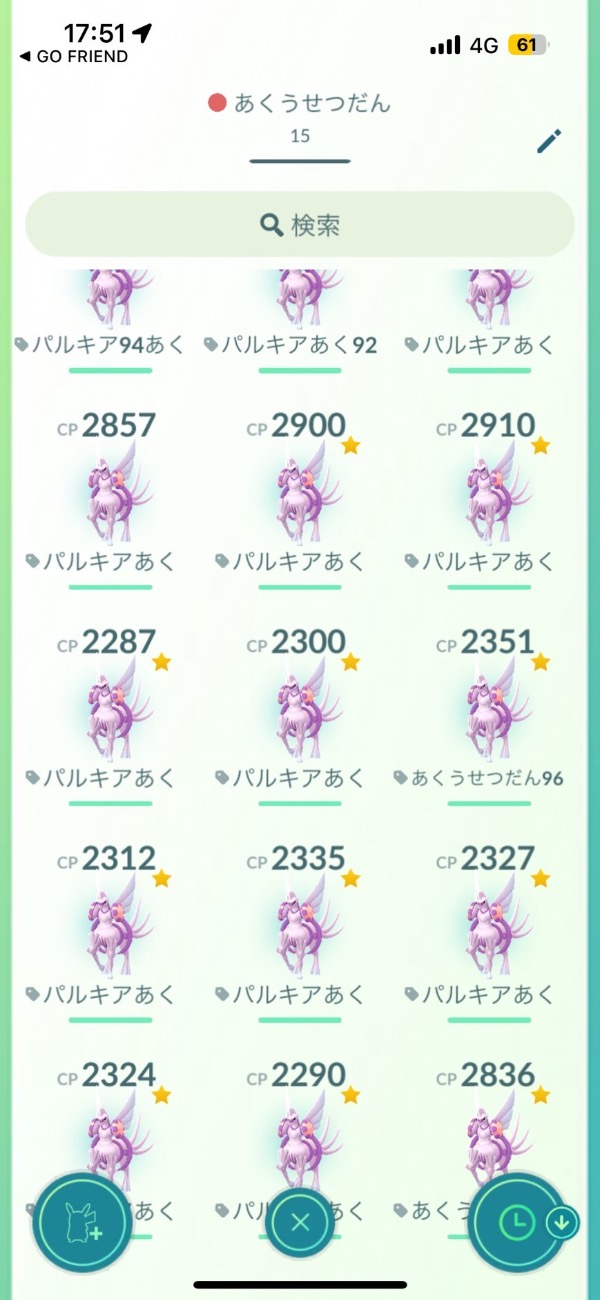Edit the あくうせつだん tag with pencil icon
Image resolution: width=600 pixels, height=1300 pixels.
[x=549, y=141]
